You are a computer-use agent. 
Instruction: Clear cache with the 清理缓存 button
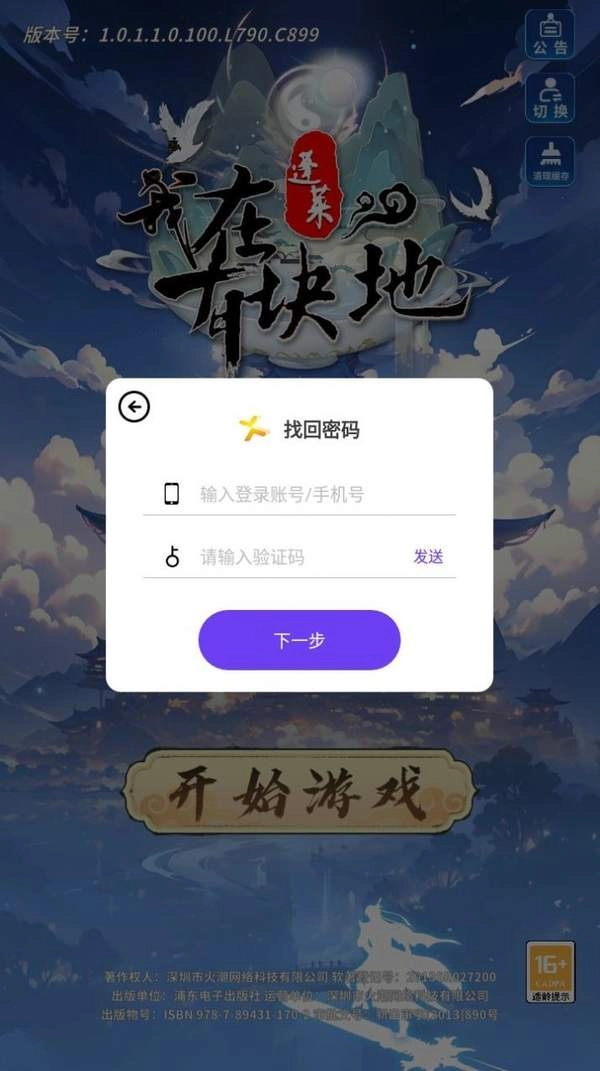pyautogui.click(x=550, y=161)
